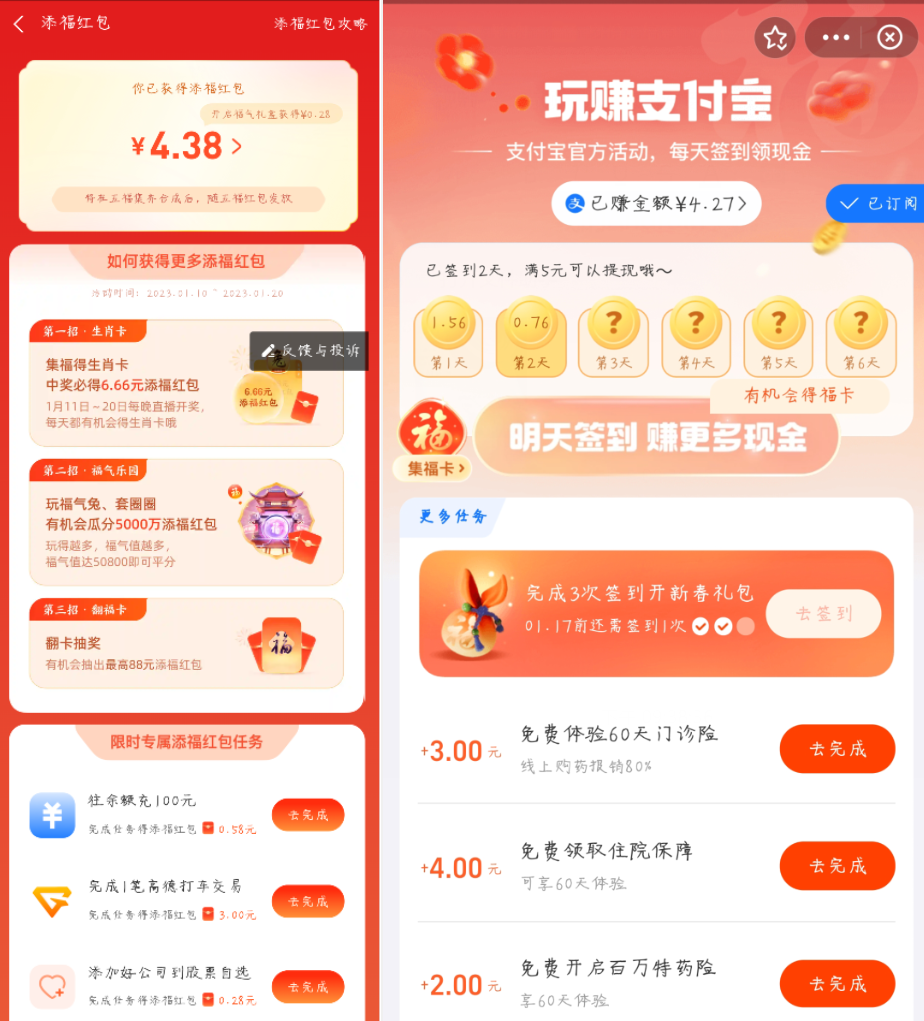Open the ¥4.38 red packet details
Viewport: 924px width, 1021px height.
click(188, 147)
